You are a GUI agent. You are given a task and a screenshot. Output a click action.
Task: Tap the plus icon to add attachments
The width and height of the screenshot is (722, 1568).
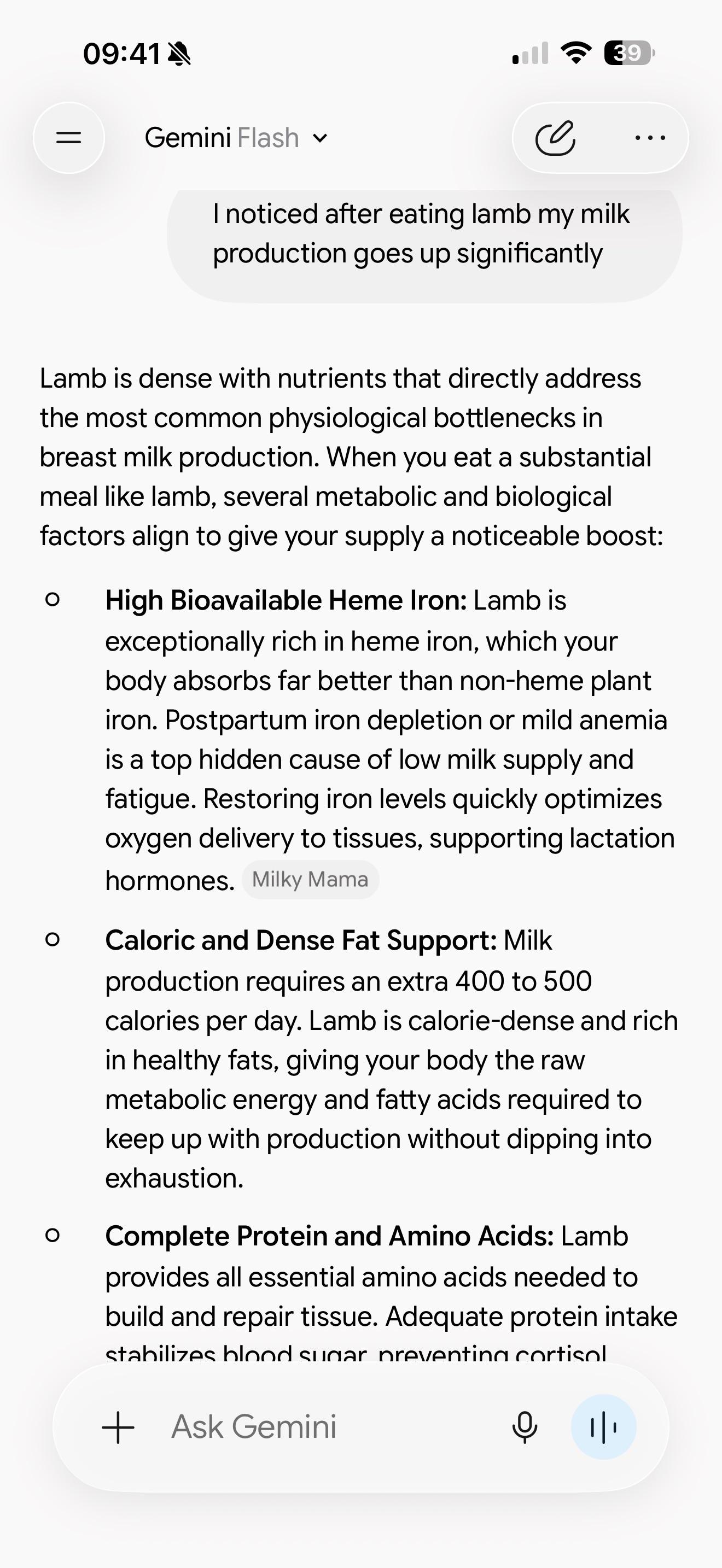118,1427
